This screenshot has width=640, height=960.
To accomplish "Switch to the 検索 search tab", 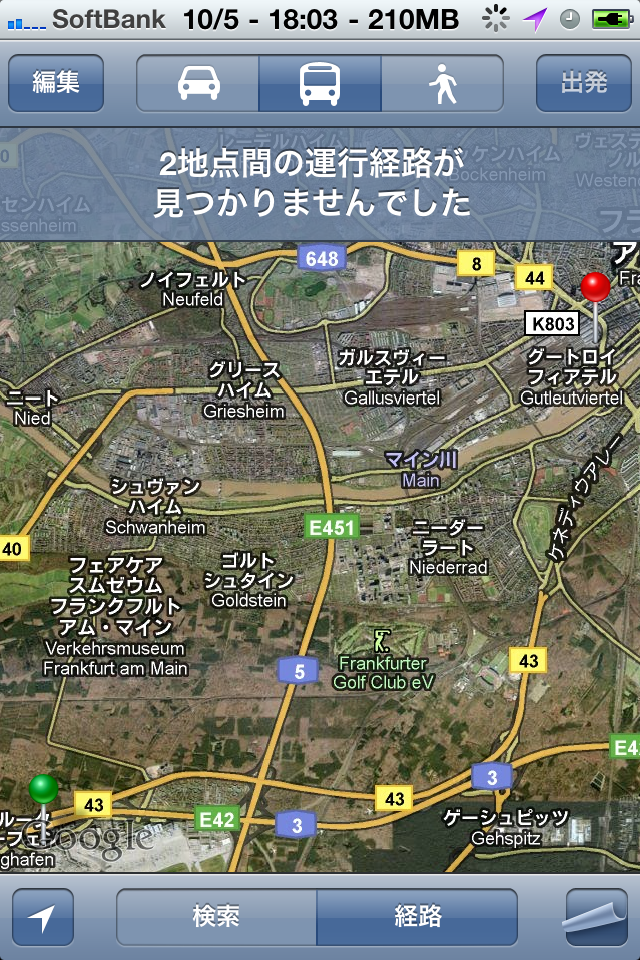I will (x=217, y=917).
